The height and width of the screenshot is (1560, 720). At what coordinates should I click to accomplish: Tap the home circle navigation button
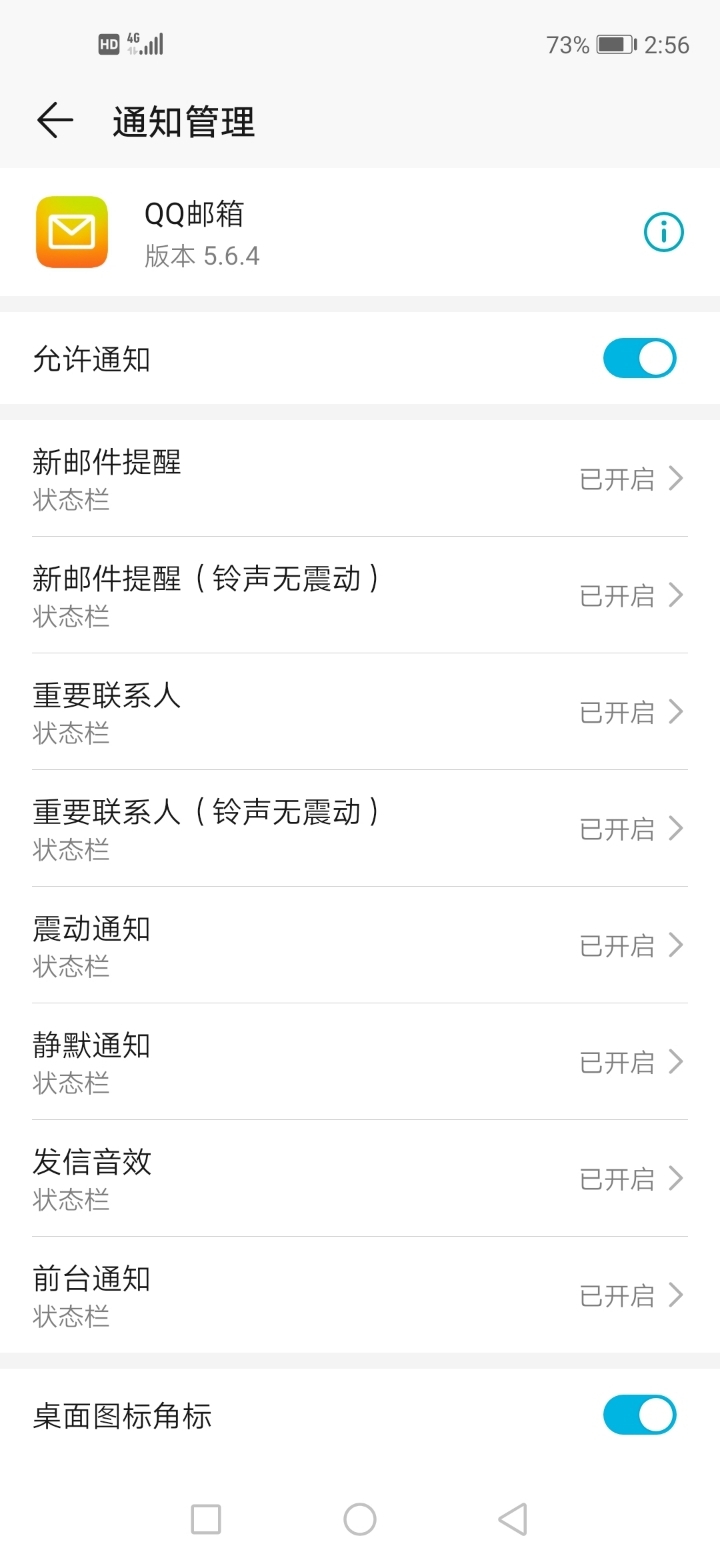pos(360,1518)
